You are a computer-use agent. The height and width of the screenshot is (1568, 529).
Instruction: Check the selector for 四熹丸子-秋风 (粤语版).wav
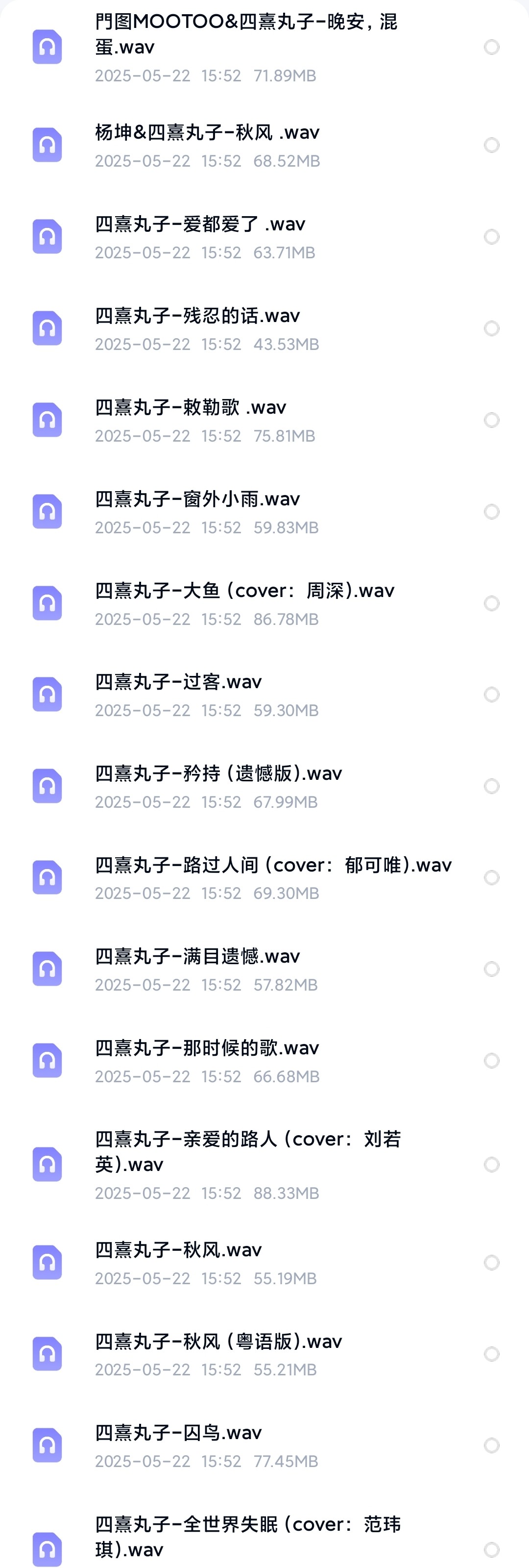click(x=491, y=1354)
